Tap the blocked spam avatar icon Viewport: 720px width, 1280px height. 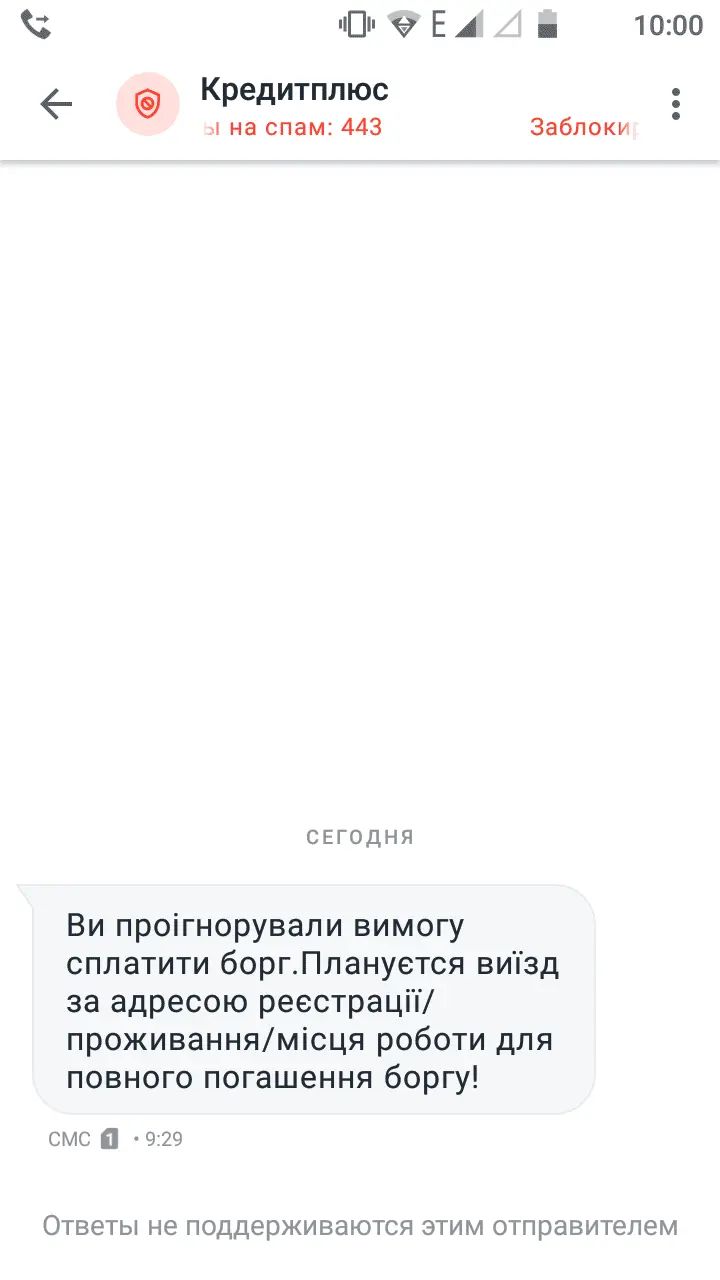point(148,104)
